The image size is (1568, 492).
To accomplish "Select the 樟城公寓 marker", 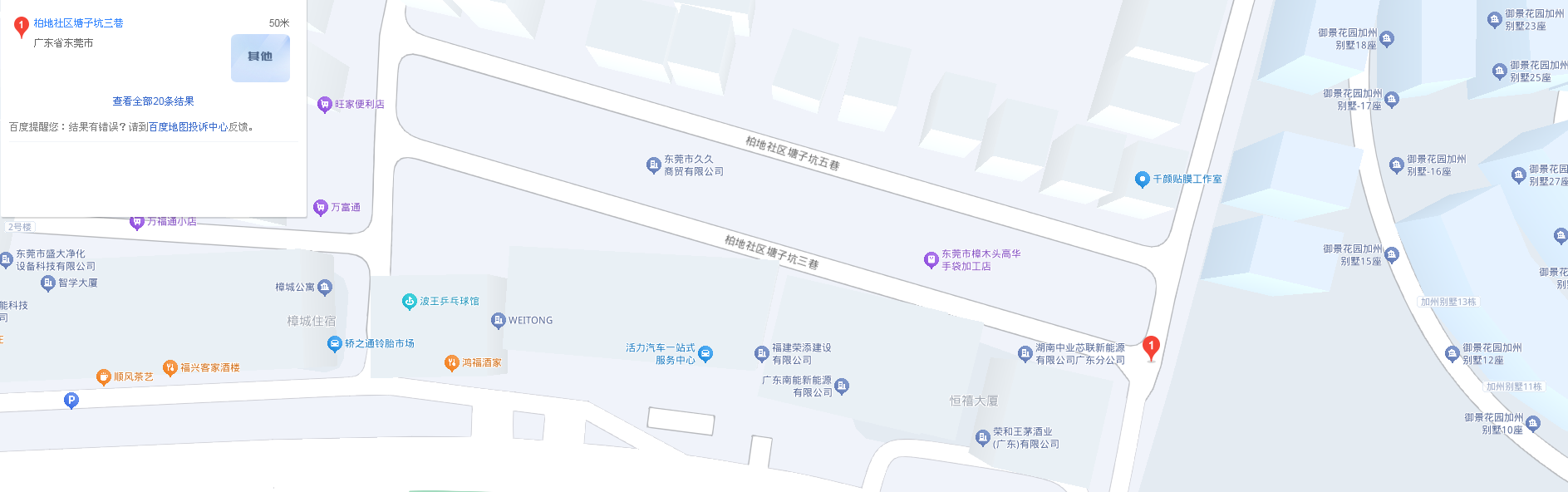I will (325, 288).
